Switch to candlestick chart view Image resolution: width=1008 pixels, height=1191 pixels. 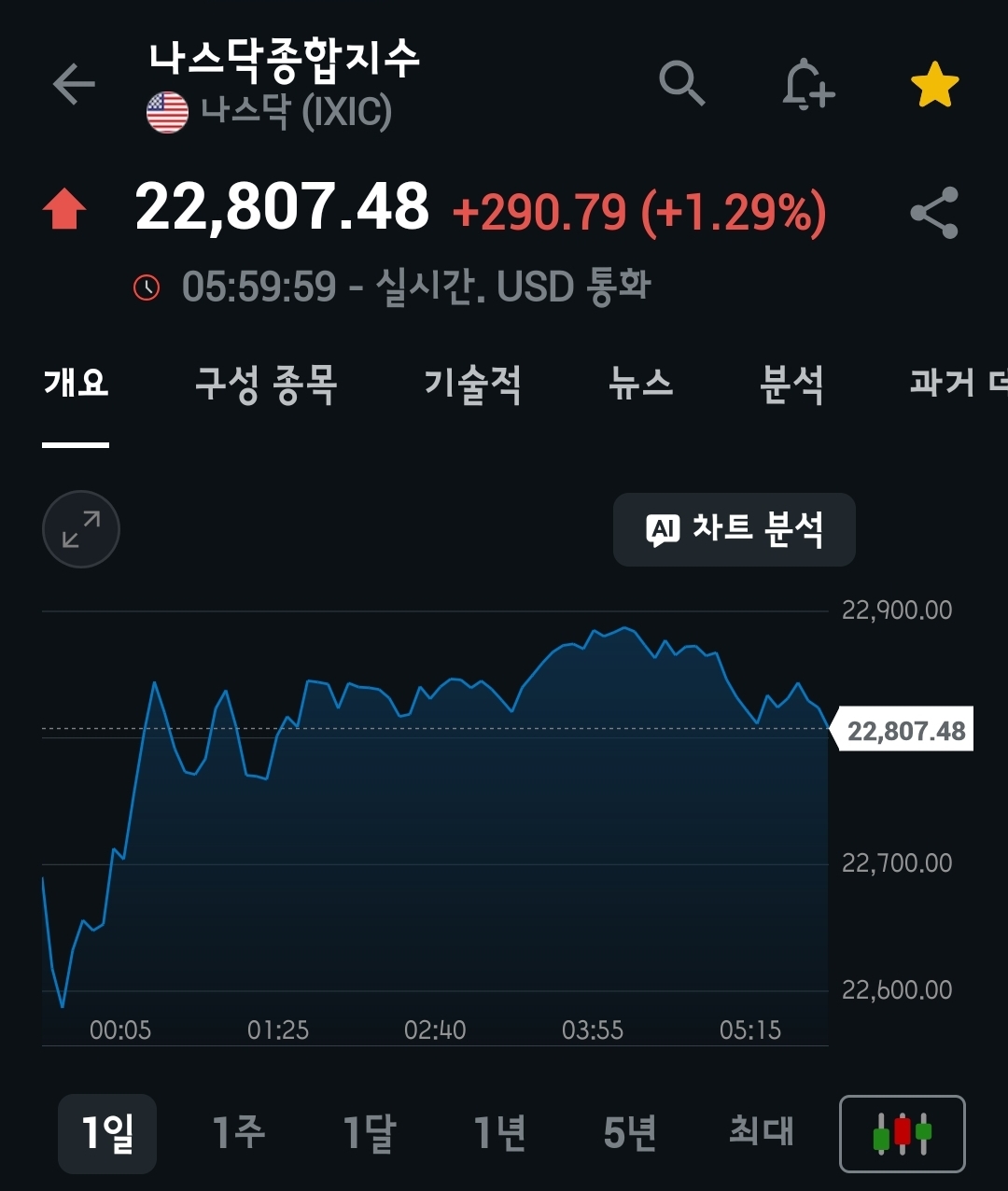903,1133
